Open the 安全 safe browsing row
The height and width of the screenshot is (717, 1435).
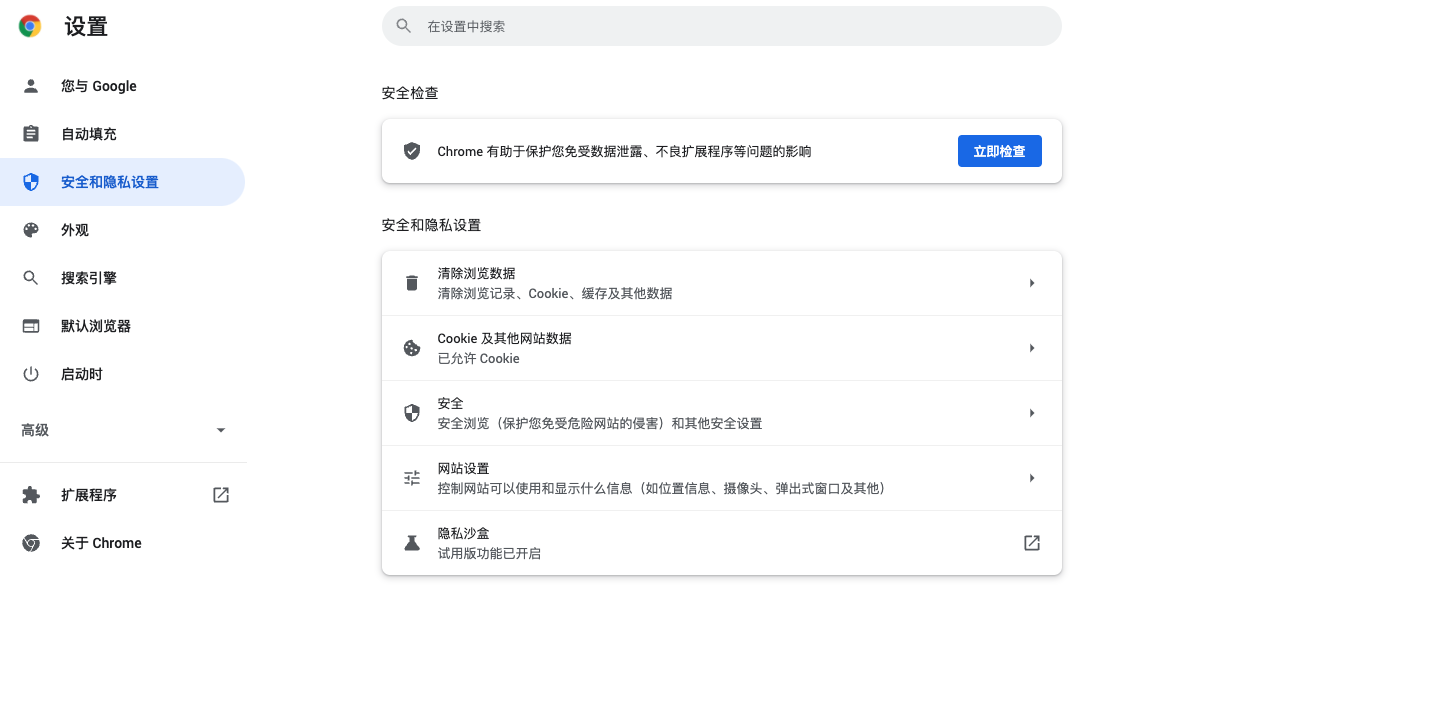click(x=721, y=413)
